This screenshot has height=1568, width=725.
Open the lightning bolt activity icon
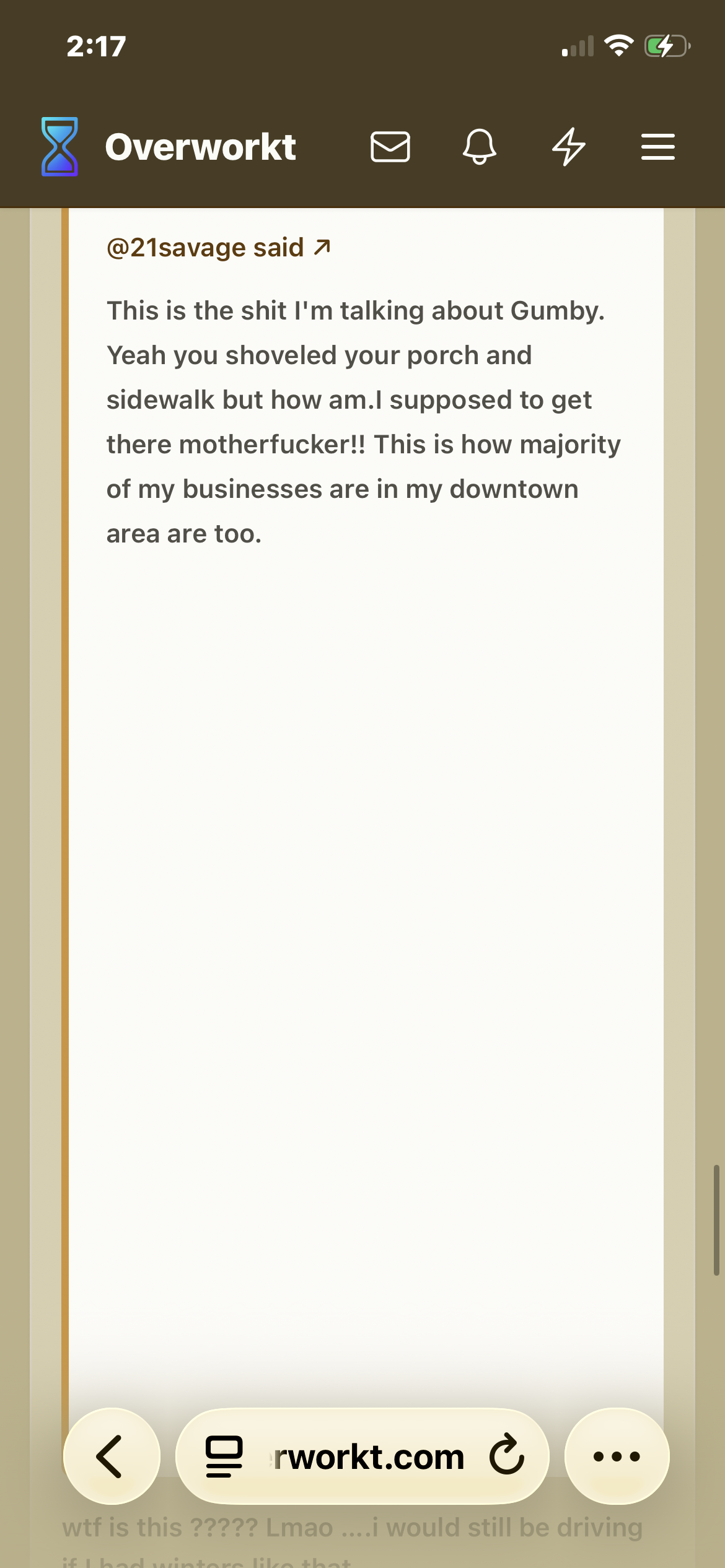568,147
